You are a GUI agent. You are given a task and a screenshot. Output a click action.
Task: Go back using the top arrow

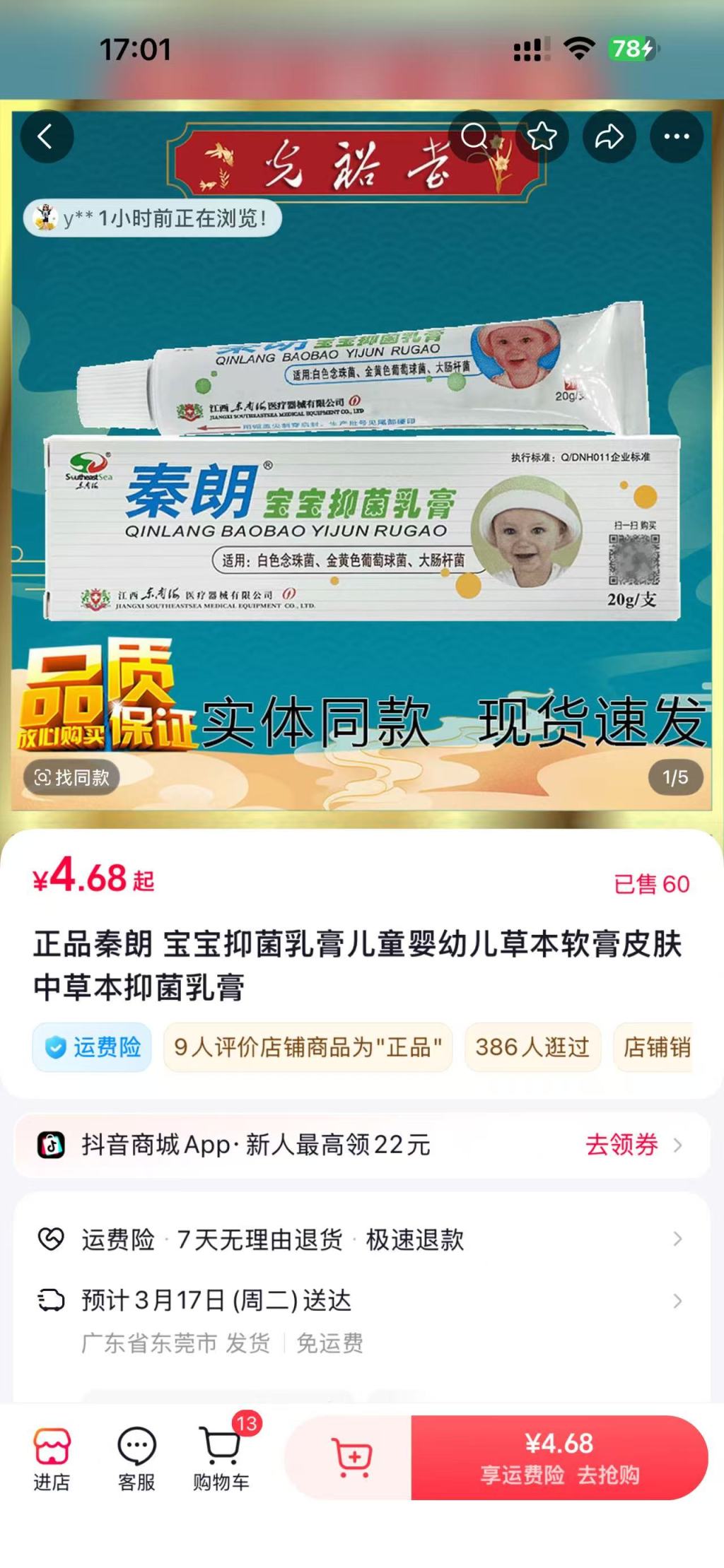point(47,136)
